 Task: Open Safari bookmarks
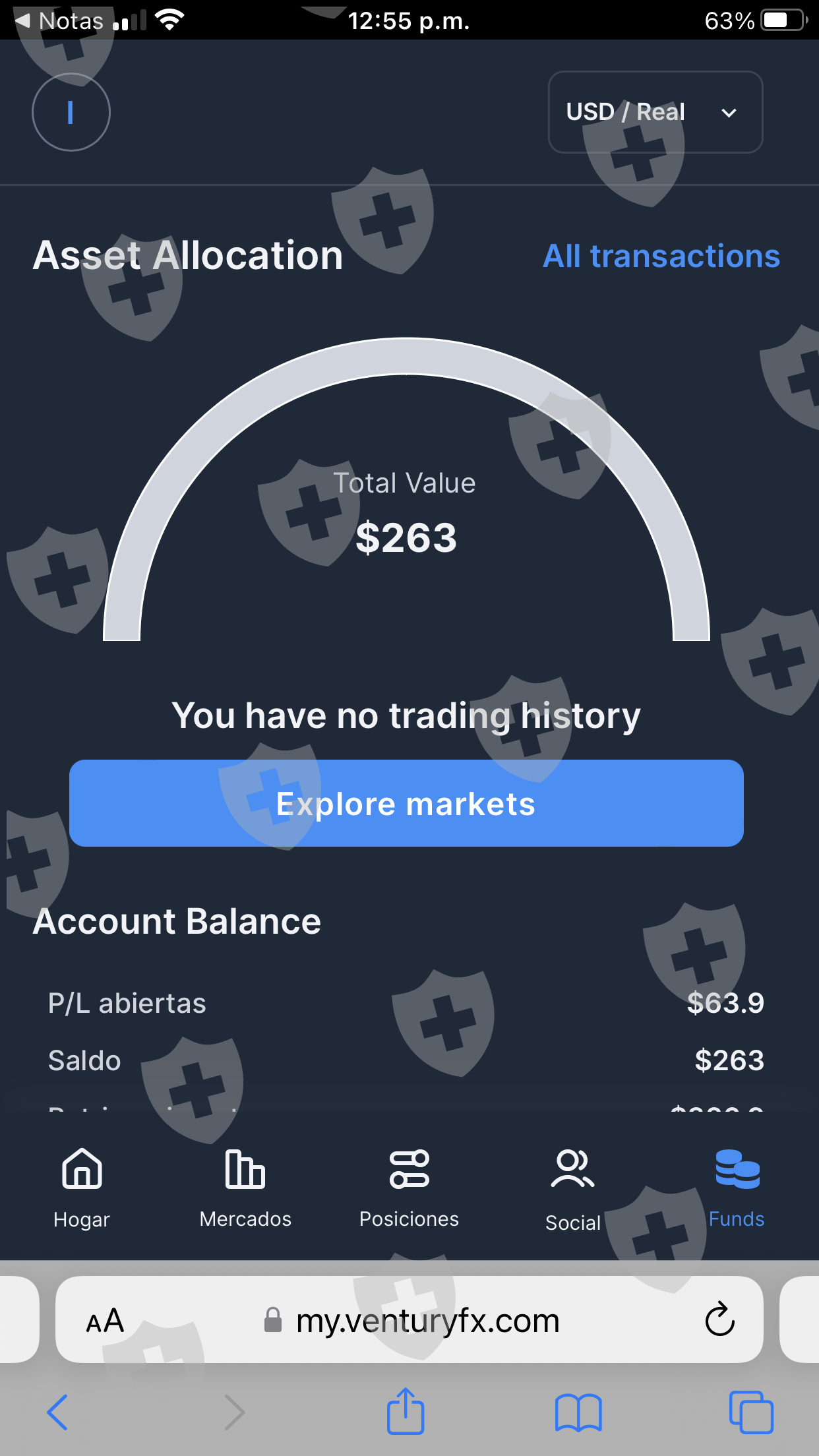[x=578, y=1413]
